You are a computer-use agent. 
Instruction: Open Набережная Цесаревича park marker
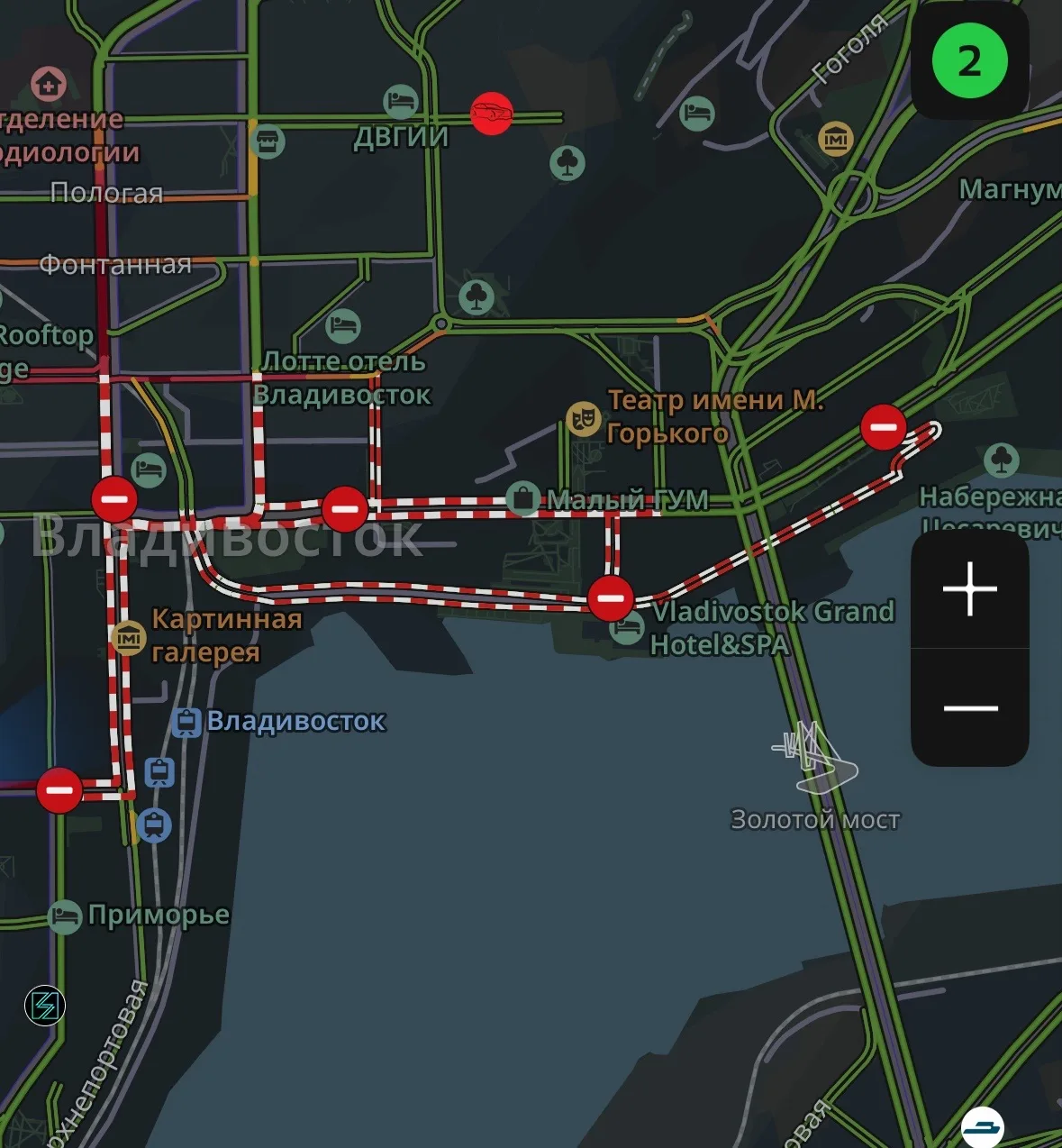[x=1002, y=460]
